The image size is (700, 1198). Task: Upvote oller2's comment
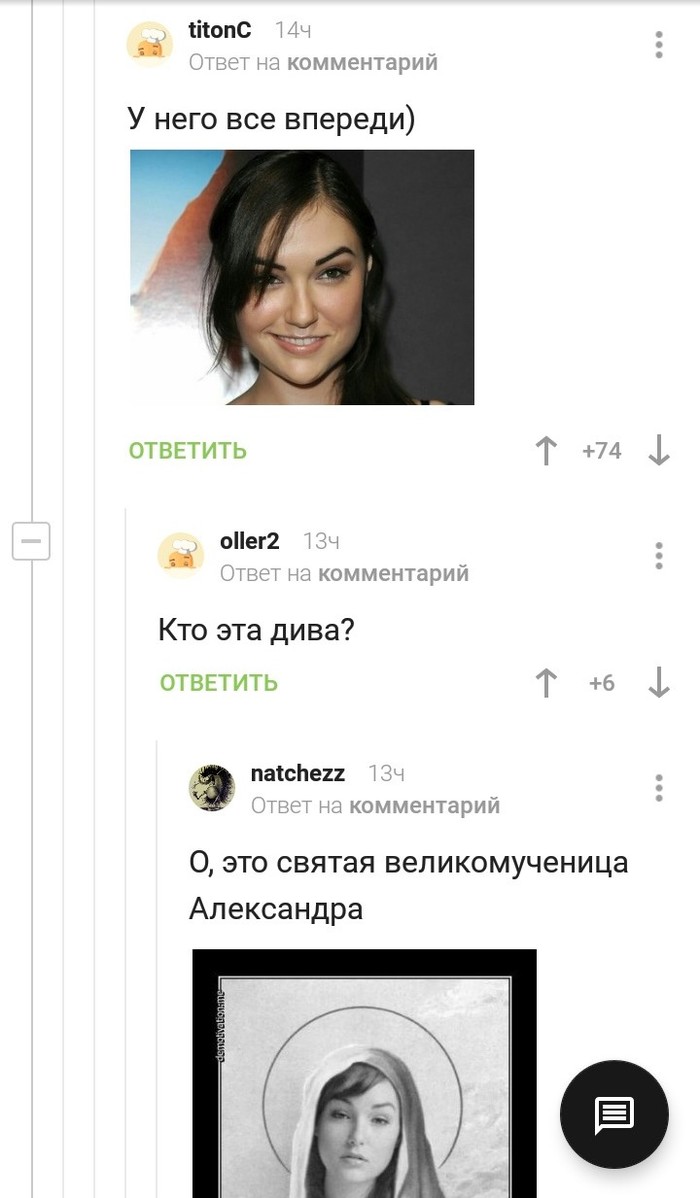(x=546, y=683)
